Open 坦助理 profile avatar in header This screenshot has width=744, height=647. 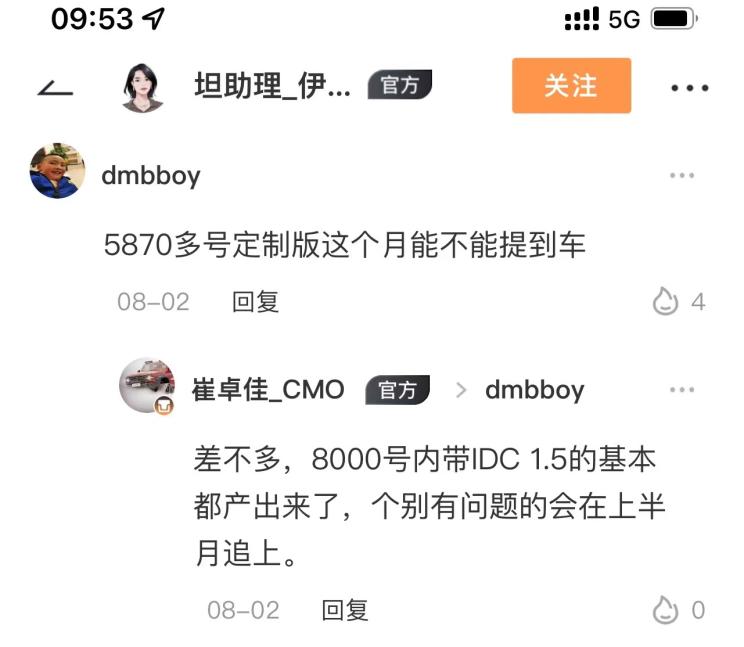[142, 87]
